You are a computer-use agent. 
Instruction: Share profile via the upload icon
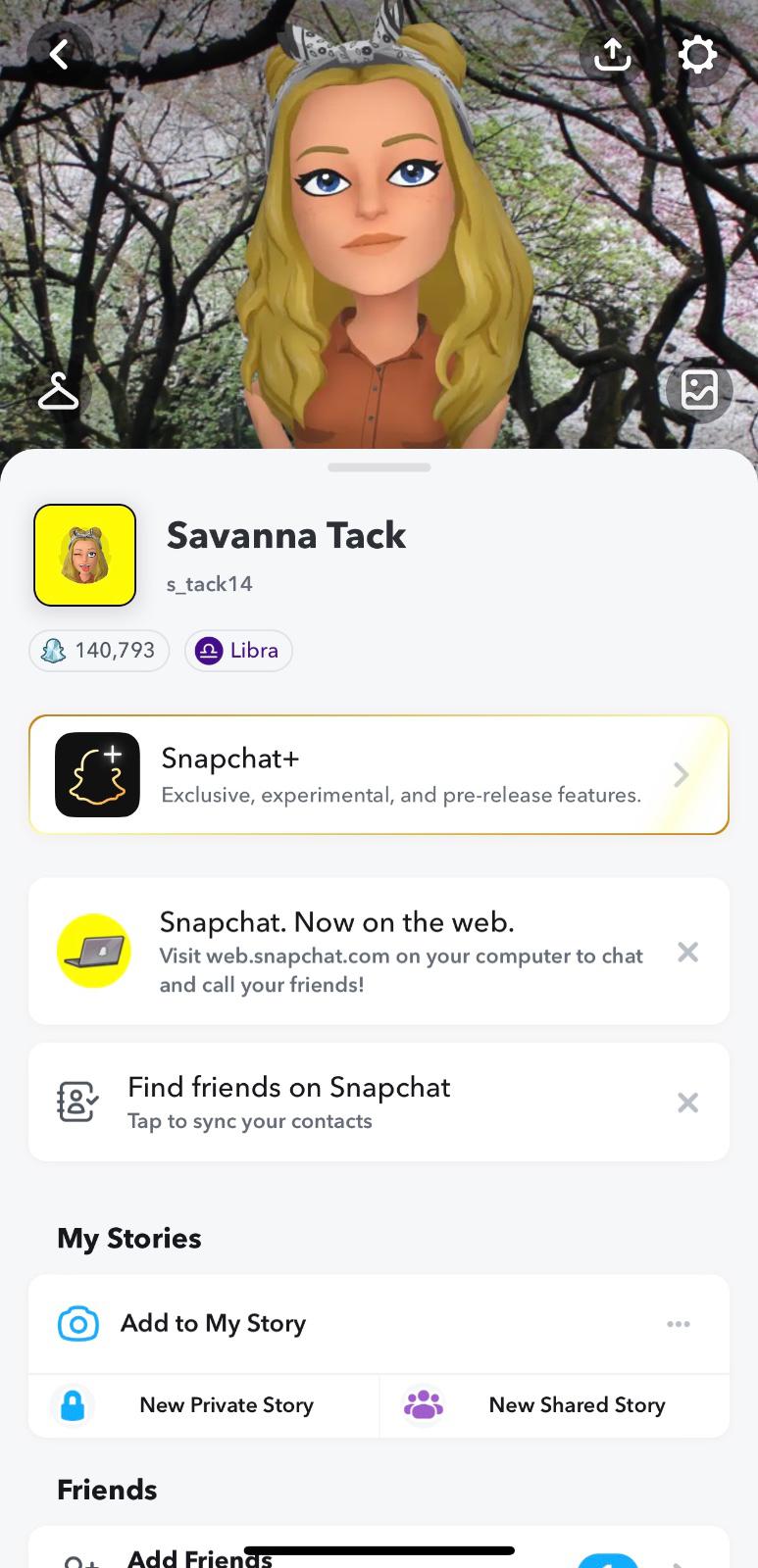pyautogui.click(x=612, y=54)
